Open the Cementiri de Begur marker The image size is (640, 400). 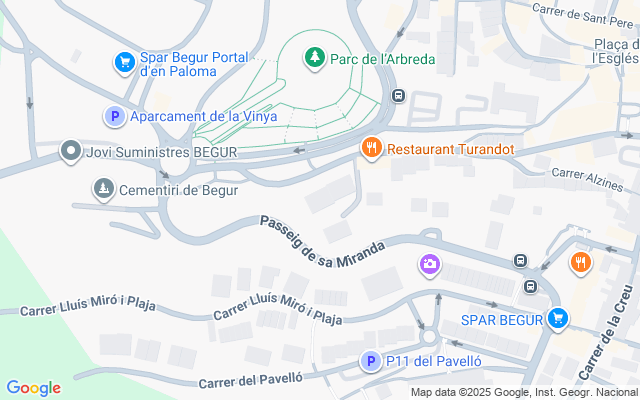(102, 189)
